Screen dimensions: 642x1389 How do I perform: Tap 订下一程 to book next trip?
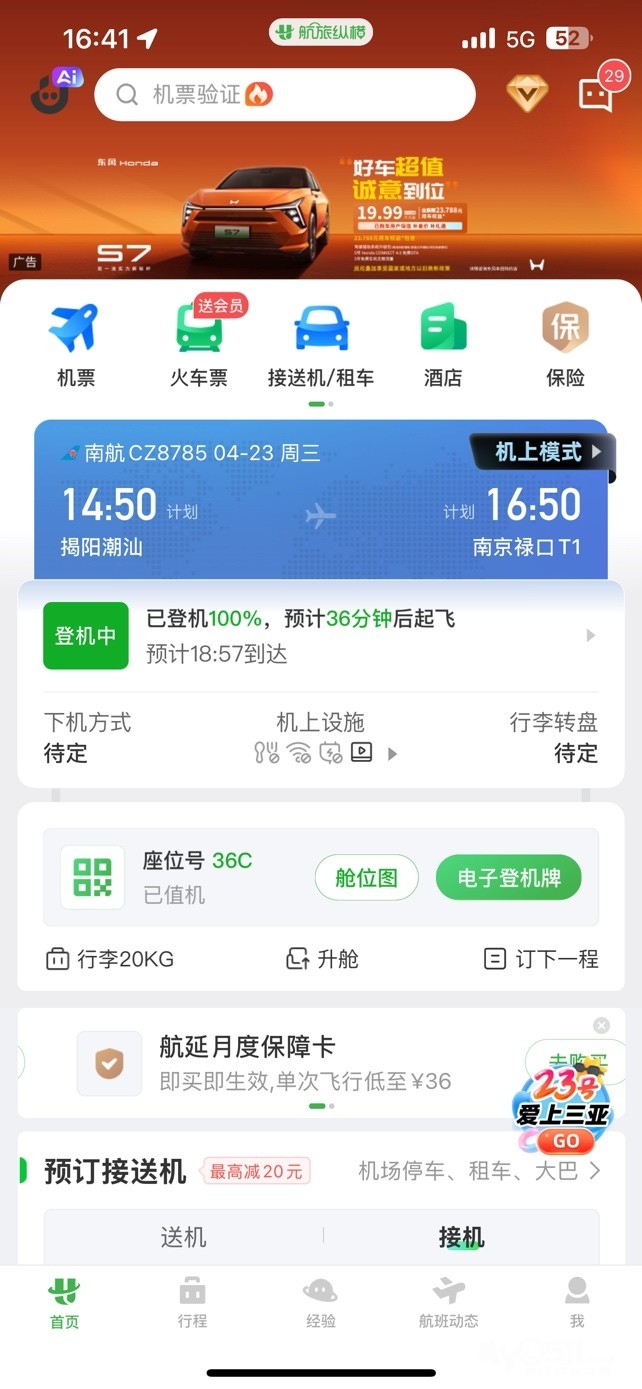tap(541, 959)
